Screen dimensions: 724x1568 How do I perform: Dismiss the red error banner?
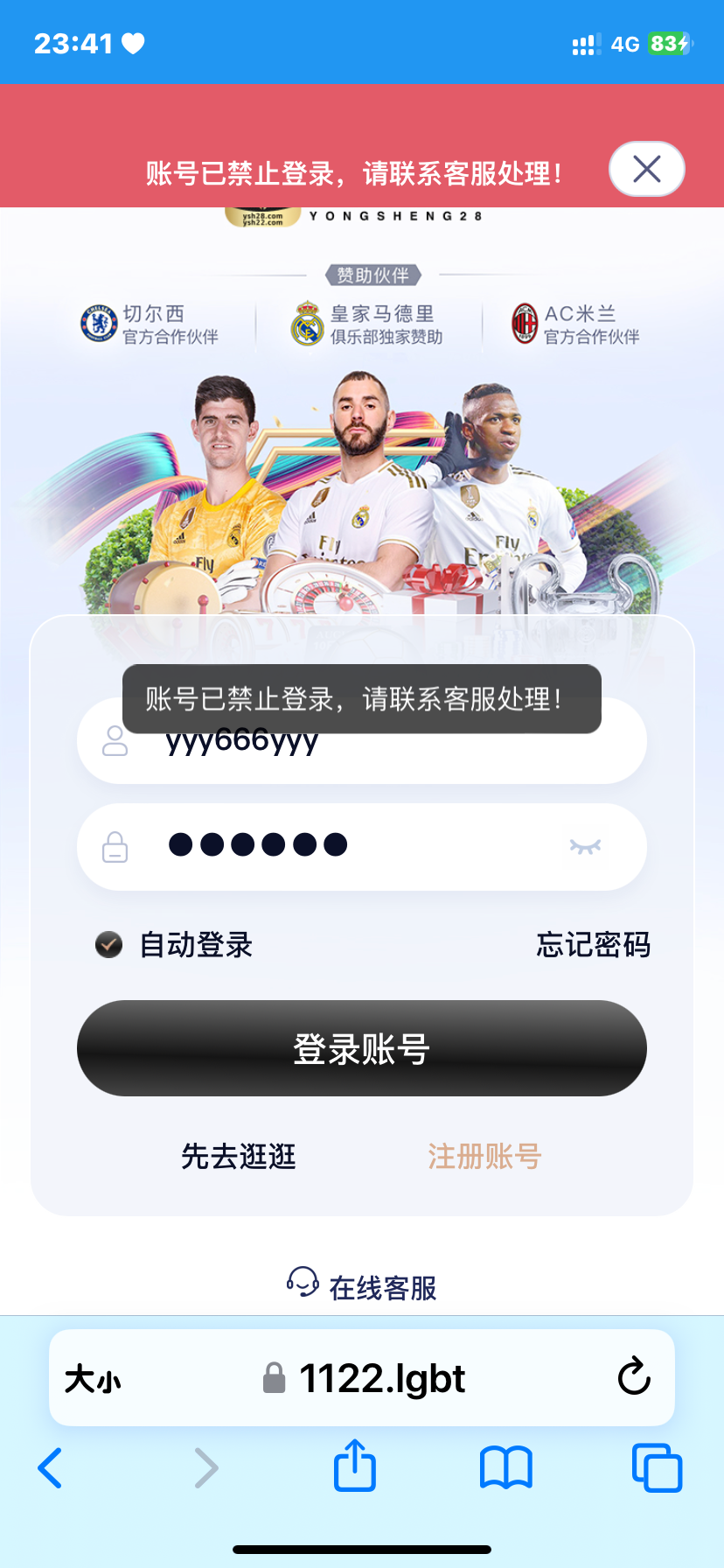click(x=646, y=169)
